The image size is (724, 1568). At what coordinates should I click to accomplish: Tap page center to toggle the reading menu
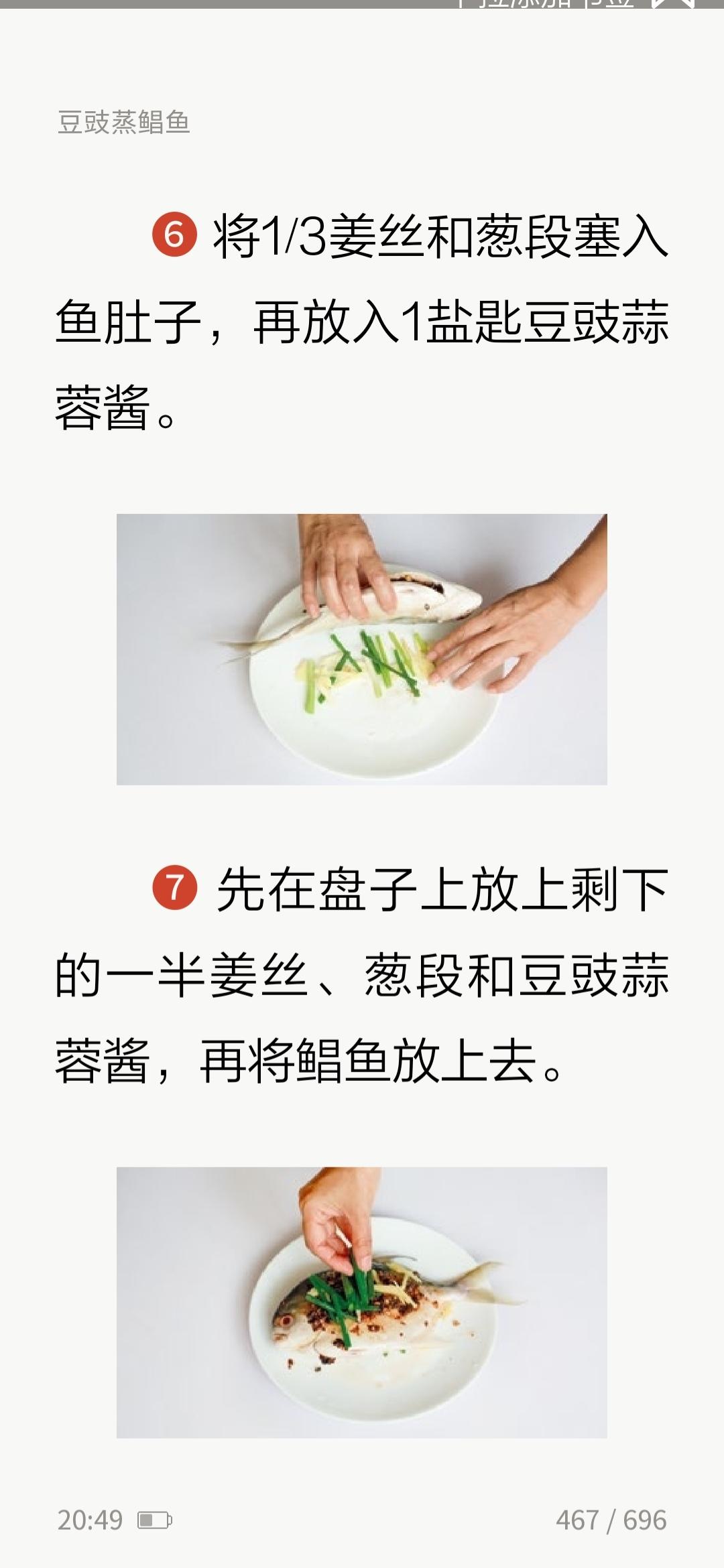[x=362, y=784]
